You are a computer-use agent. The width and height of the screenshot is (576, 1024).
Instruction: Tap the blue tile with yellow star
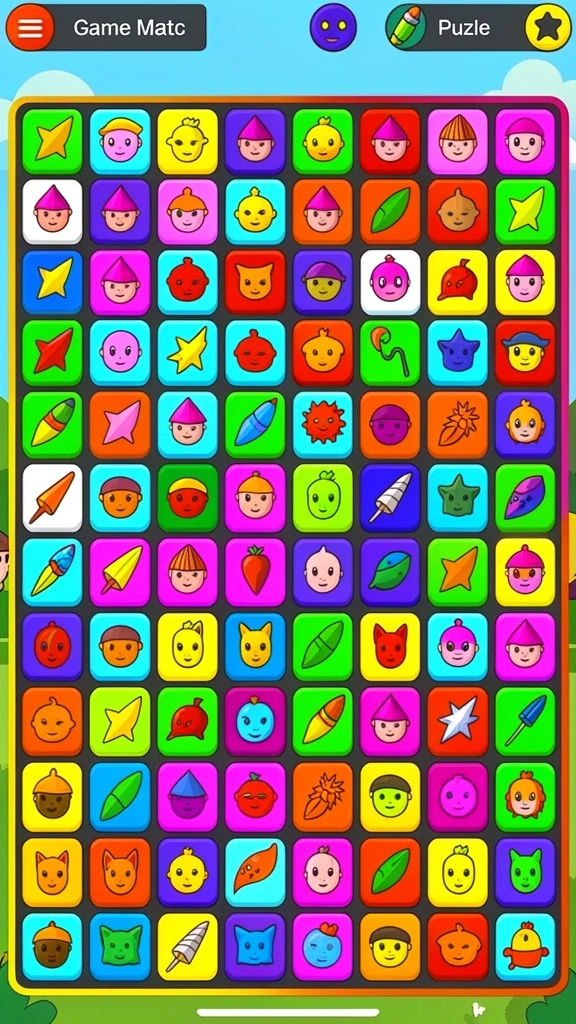click(52, 281)
